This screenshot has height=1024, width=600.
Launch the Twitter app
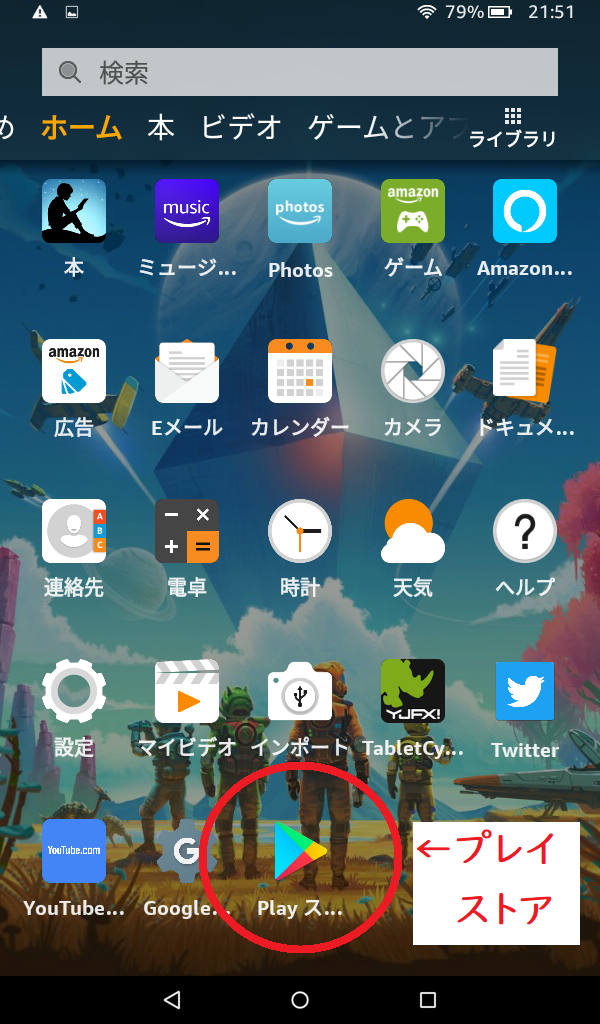click(525, 692)
